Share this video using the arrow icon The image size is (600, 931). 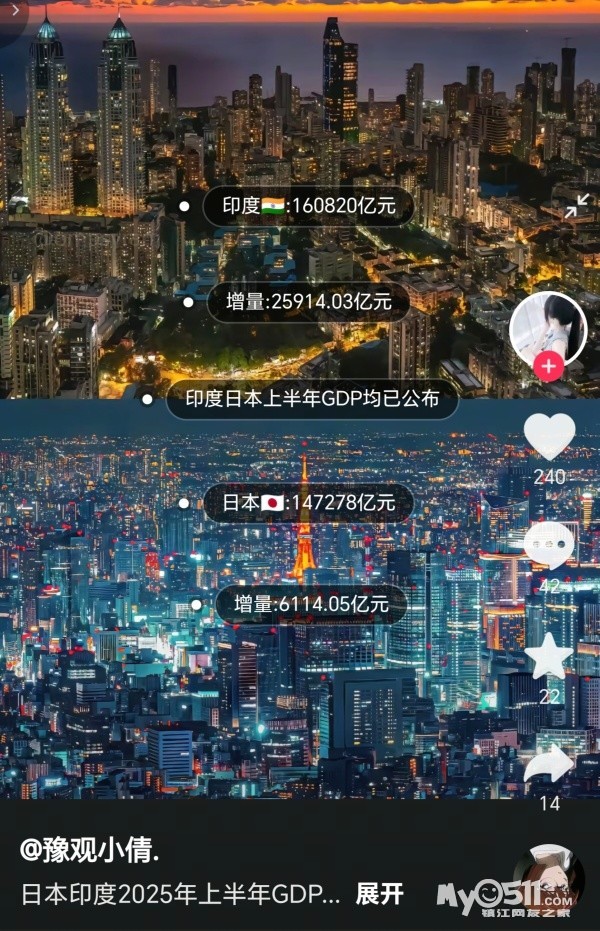[550, 765]
